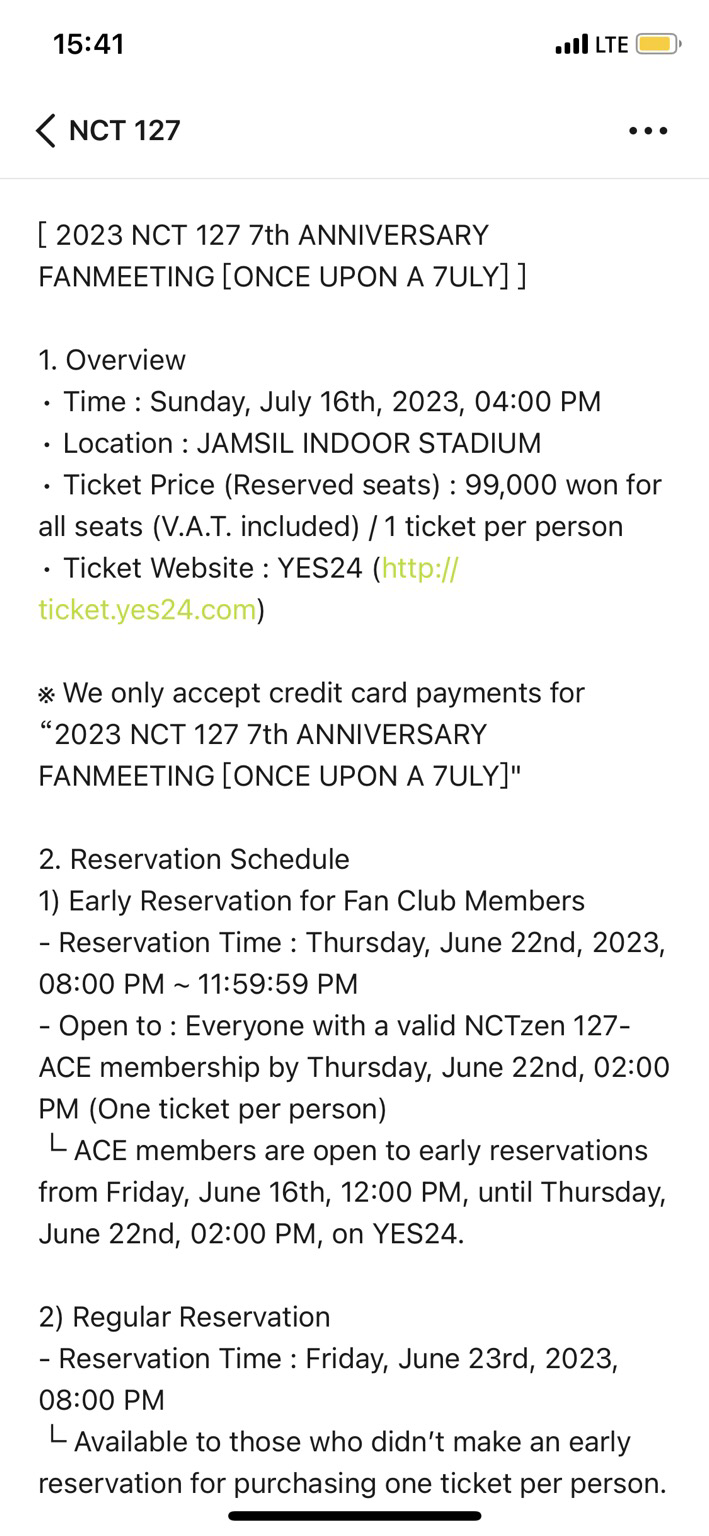Open the ticket.yes24.com ticket website link
Screen dimensions: 709x1536
(147, 610)
